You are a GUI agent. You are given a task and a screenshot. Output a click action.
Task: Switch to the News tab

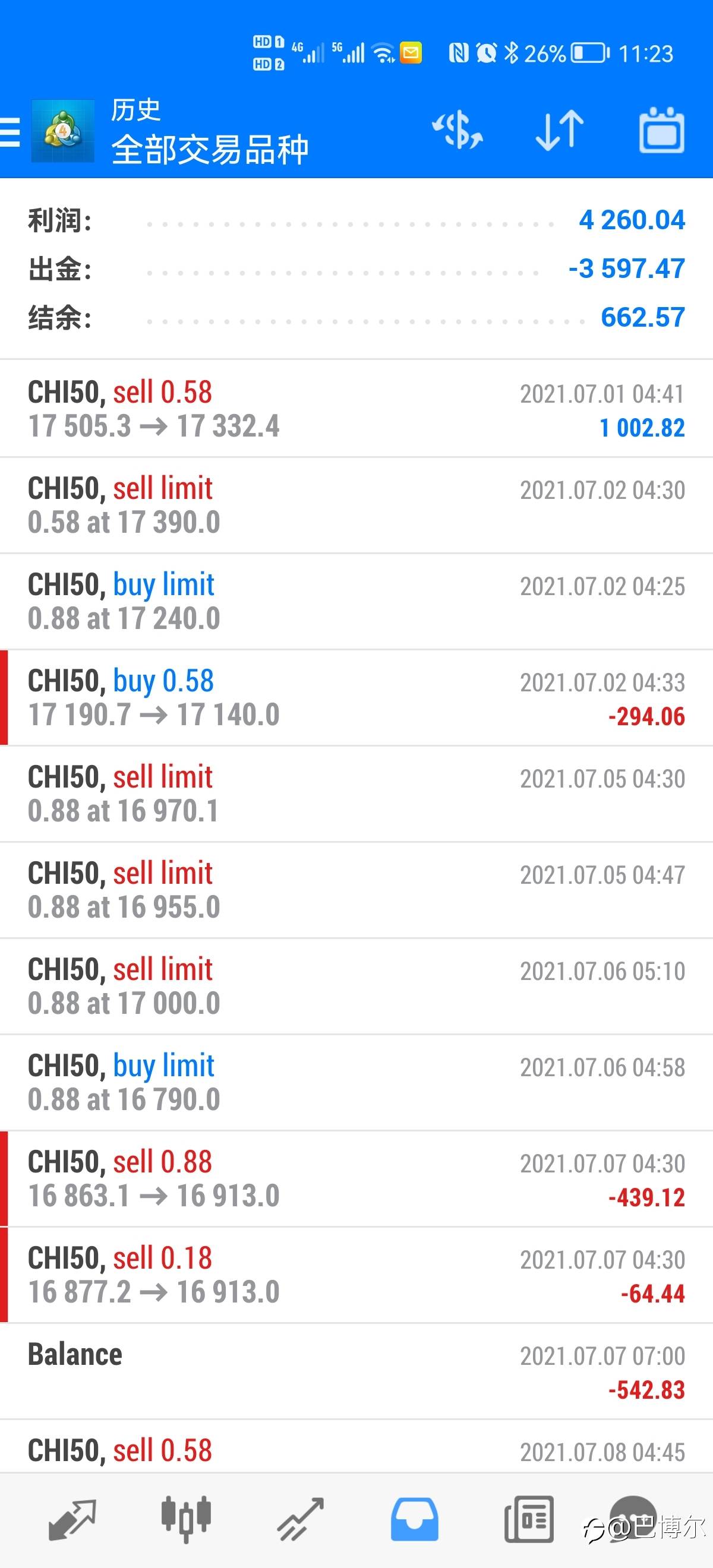pos(528,1519)
